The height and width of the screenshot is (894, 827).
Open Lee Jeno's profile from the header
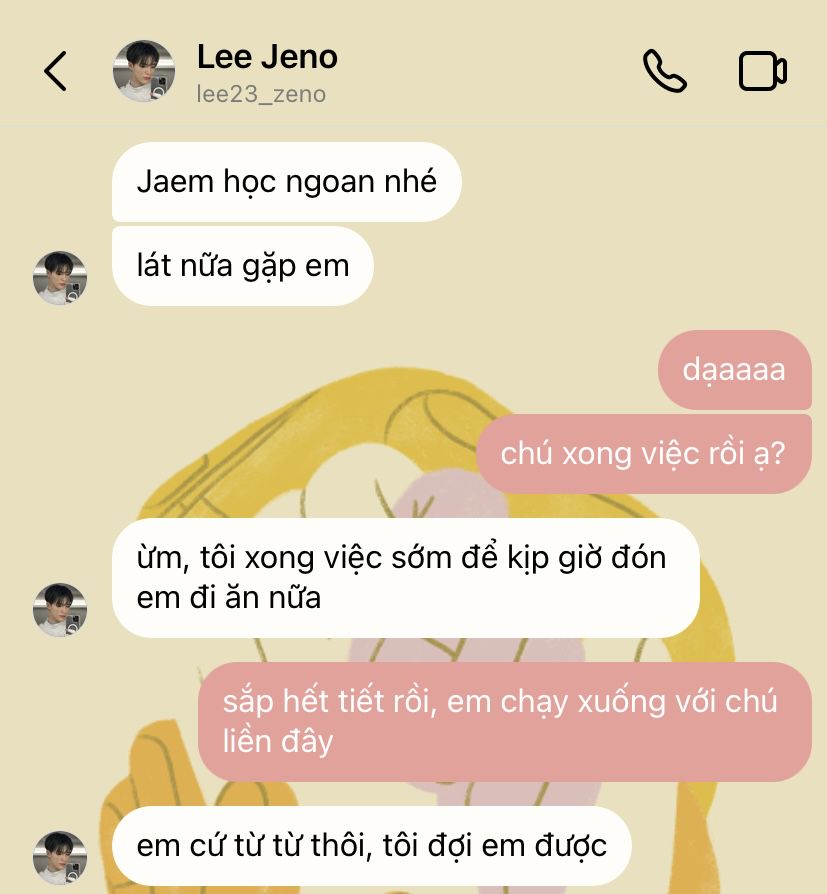pos(266,71)
